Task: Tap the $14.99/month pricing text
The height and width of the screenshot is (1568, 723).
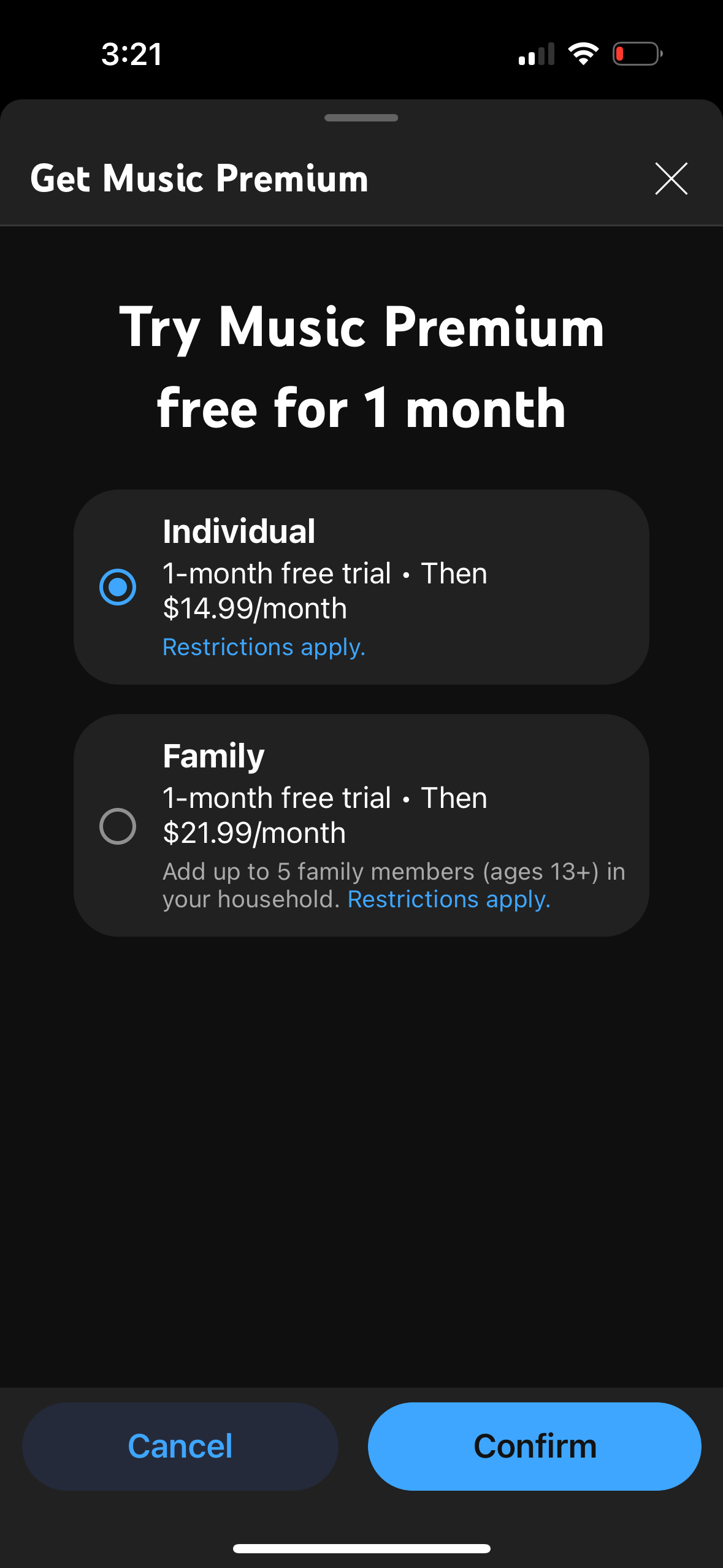Action: click(x=254, y=608)
